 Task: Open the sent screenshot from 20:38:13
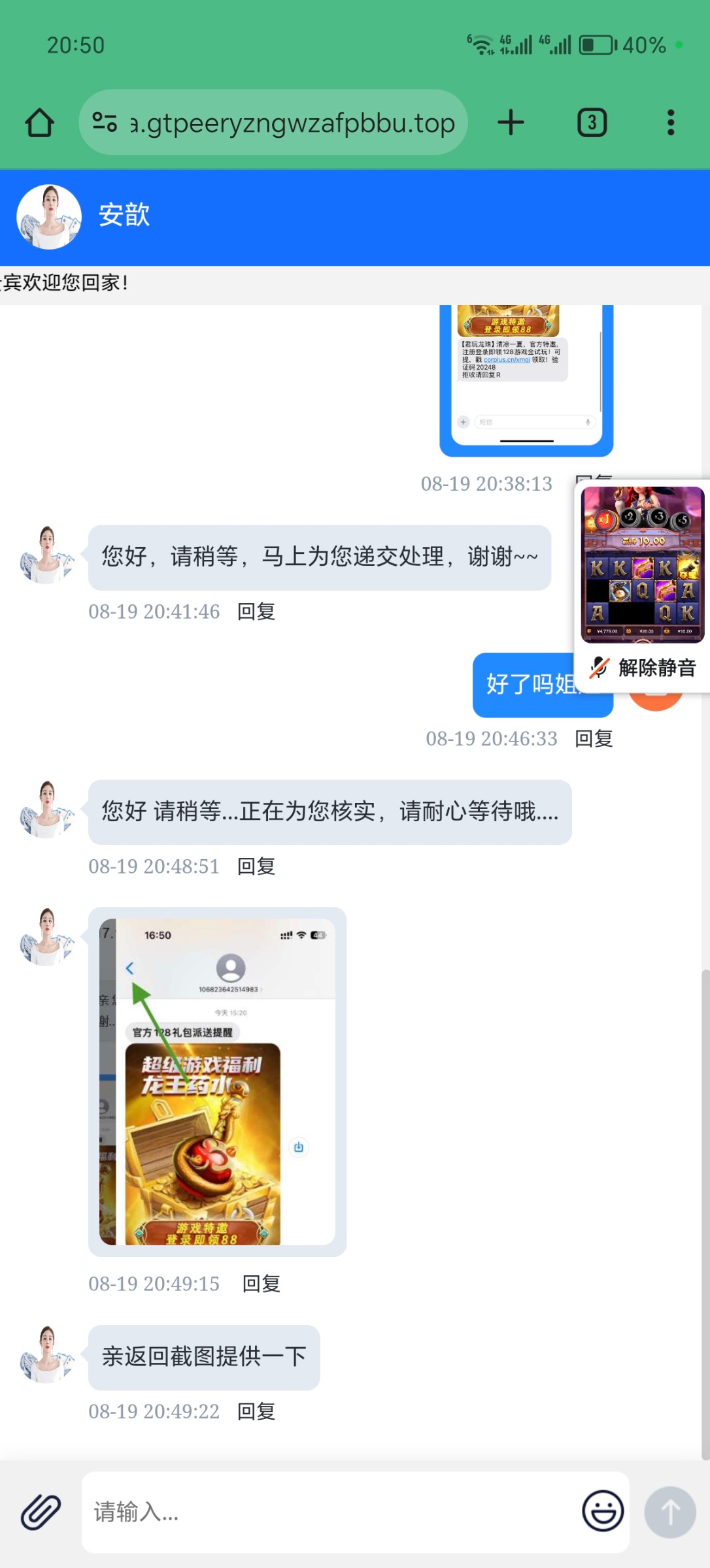(x=526, y=379)
